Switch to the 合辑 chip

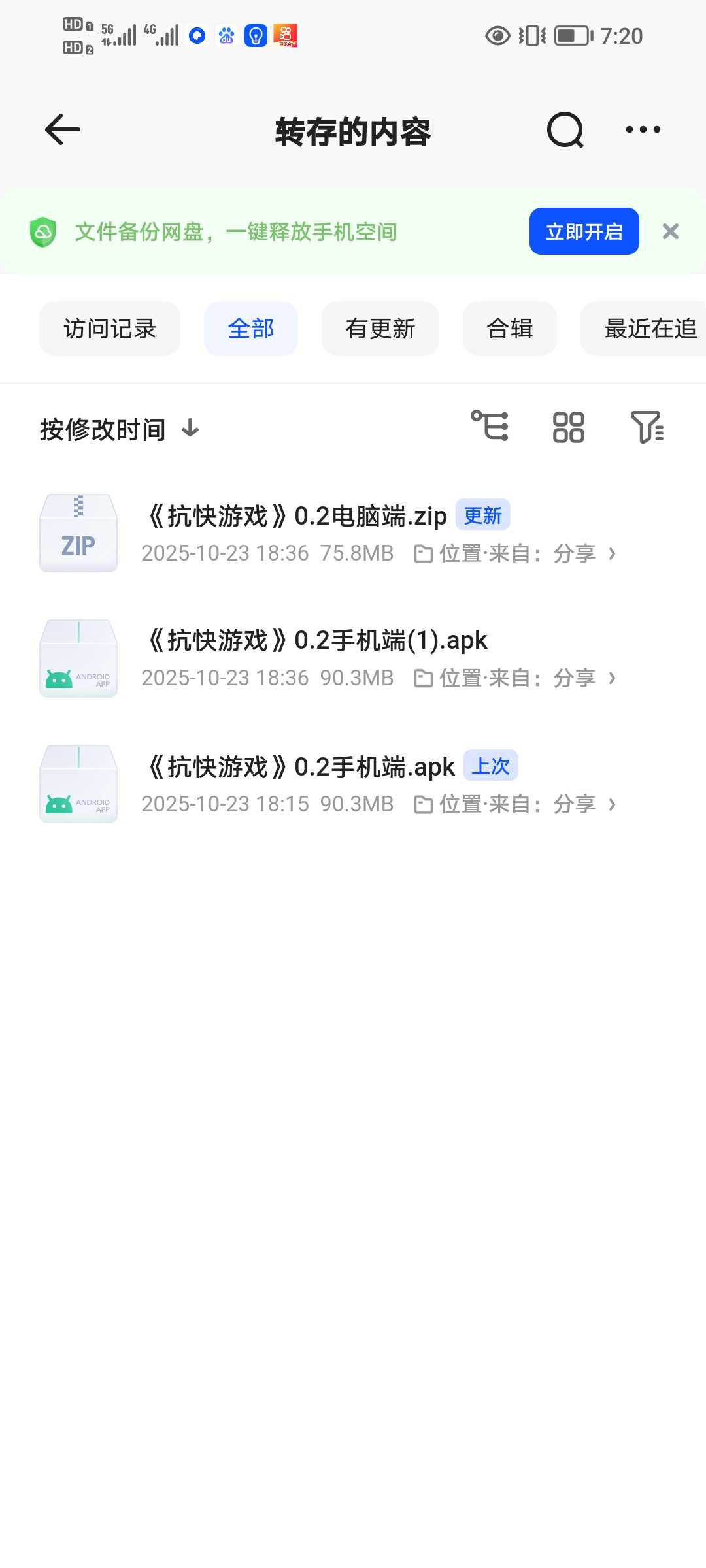(509, 329)
